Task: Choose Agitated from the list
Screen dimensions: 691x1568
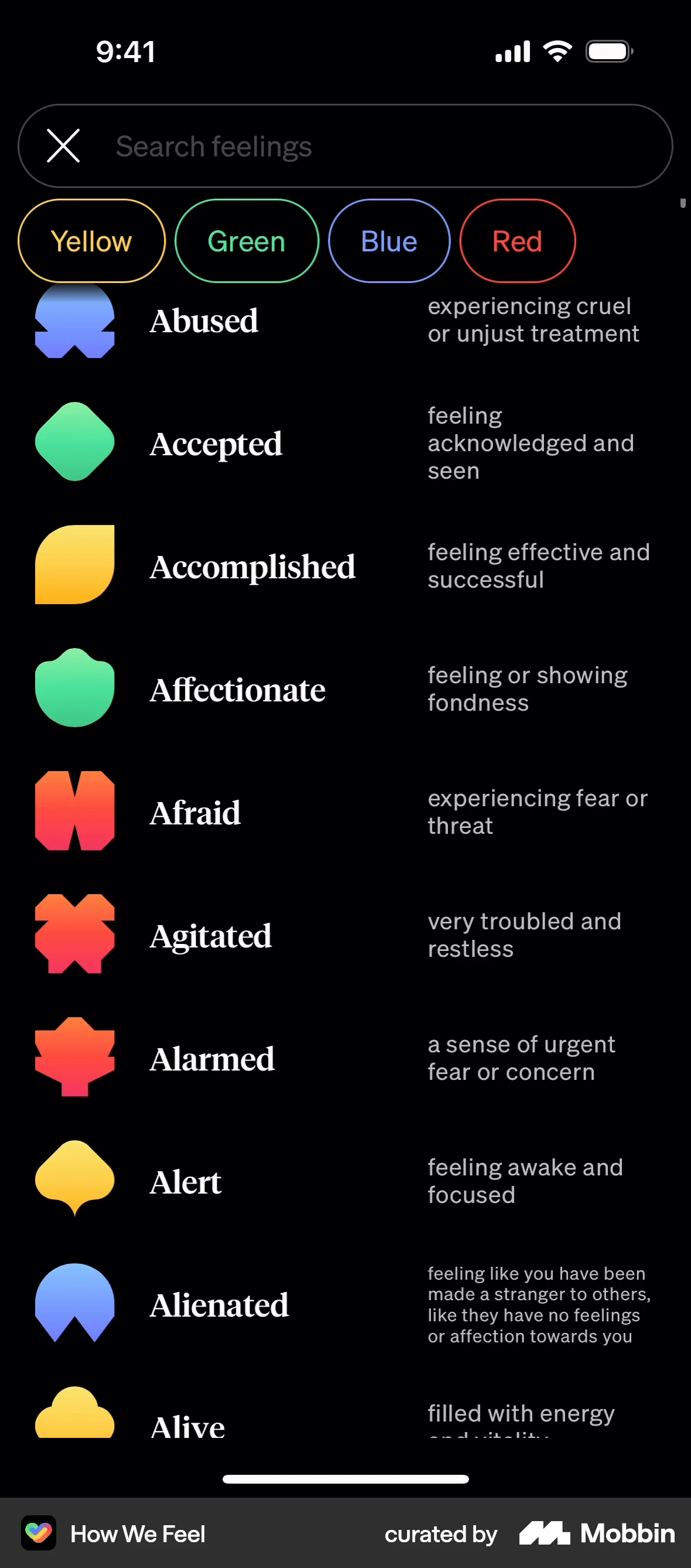Action: (x=210, y=936)
